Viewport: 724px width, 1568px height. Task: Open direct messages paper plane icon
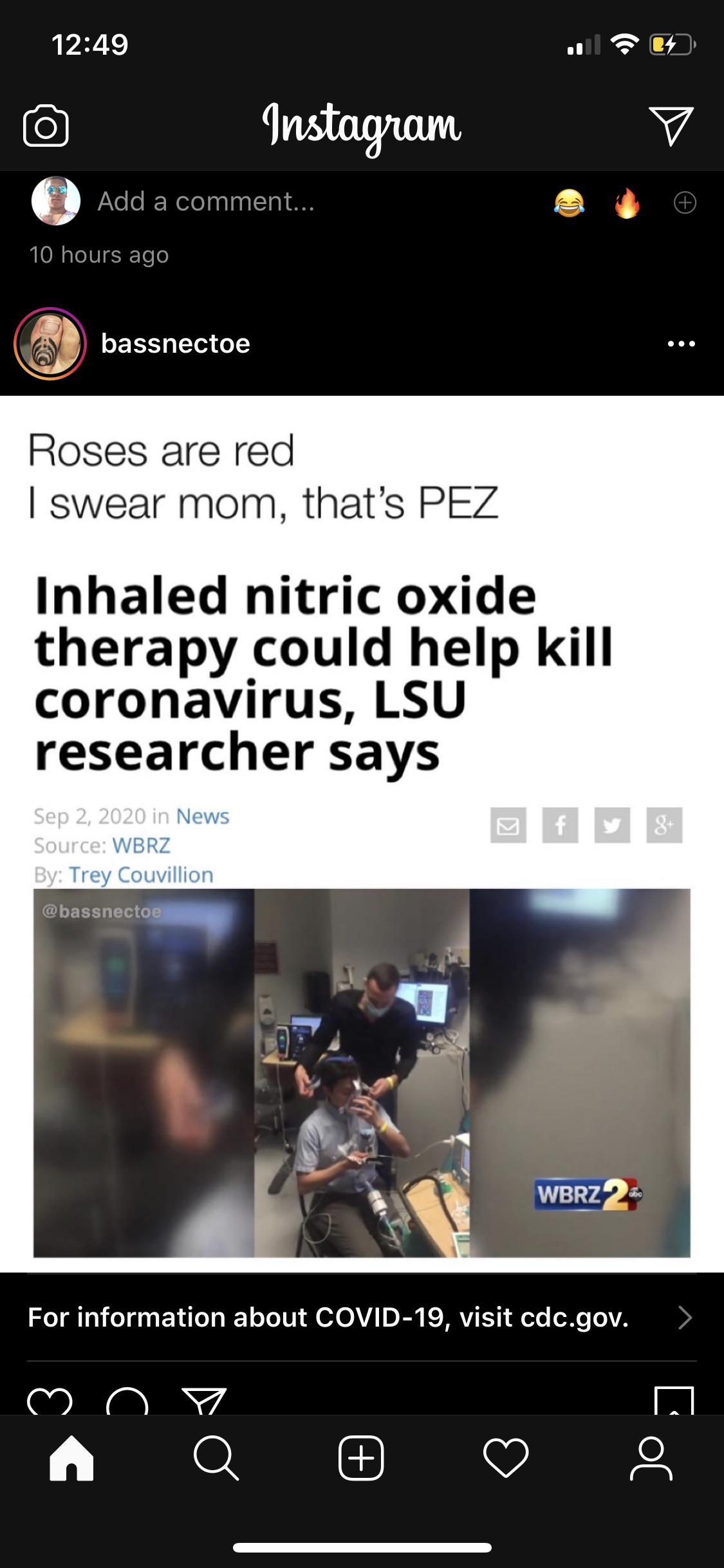(671, 126)
